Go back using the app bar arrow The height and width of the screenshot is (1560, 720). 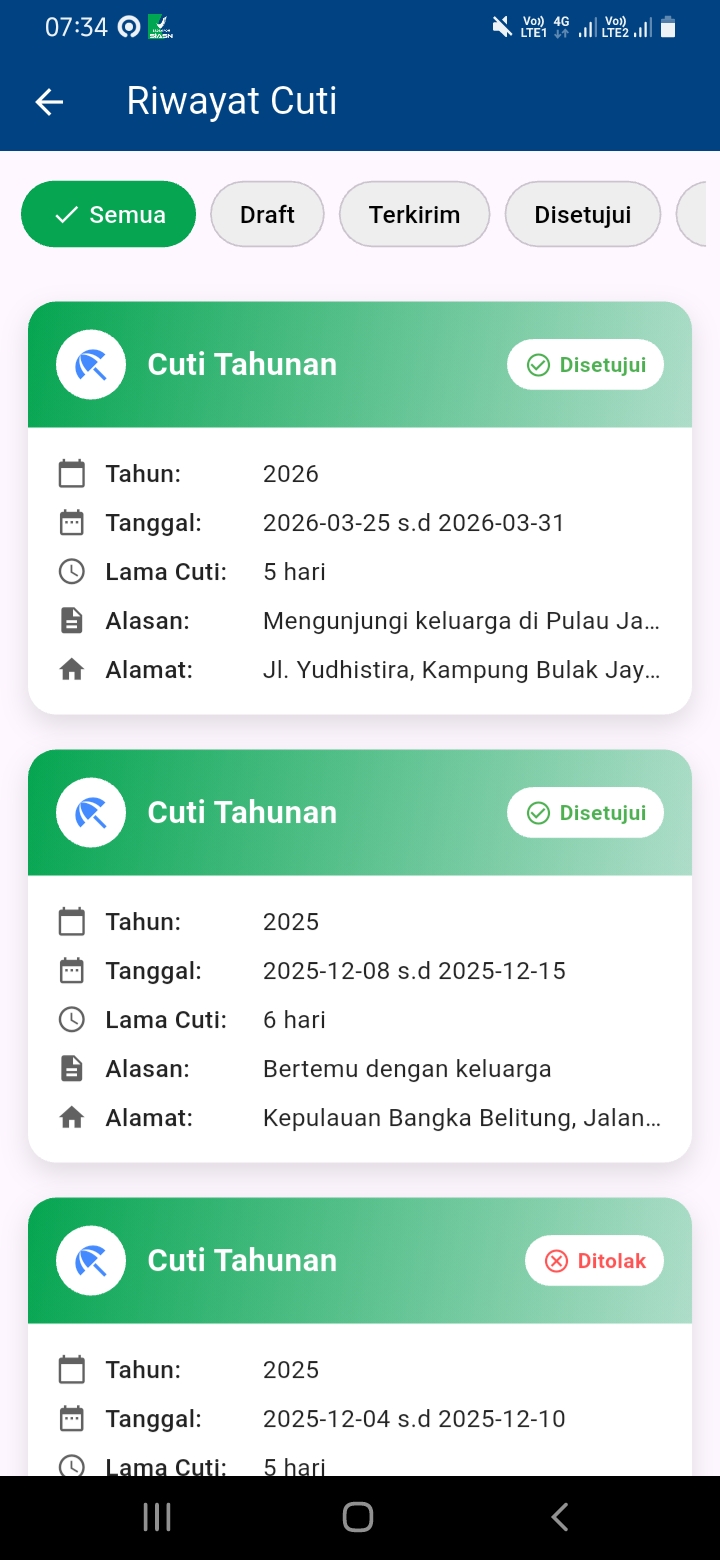point(49,102)
